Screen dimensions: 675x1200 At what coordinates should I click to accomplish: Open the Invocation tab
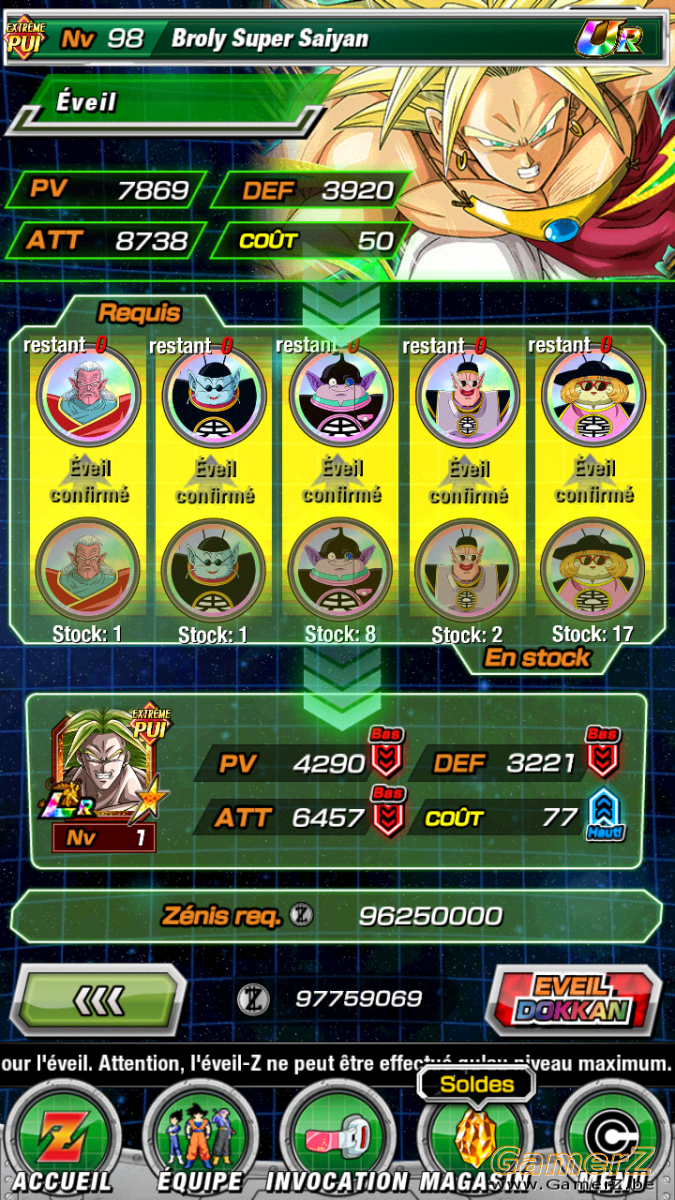click(x=336, y=1138)
